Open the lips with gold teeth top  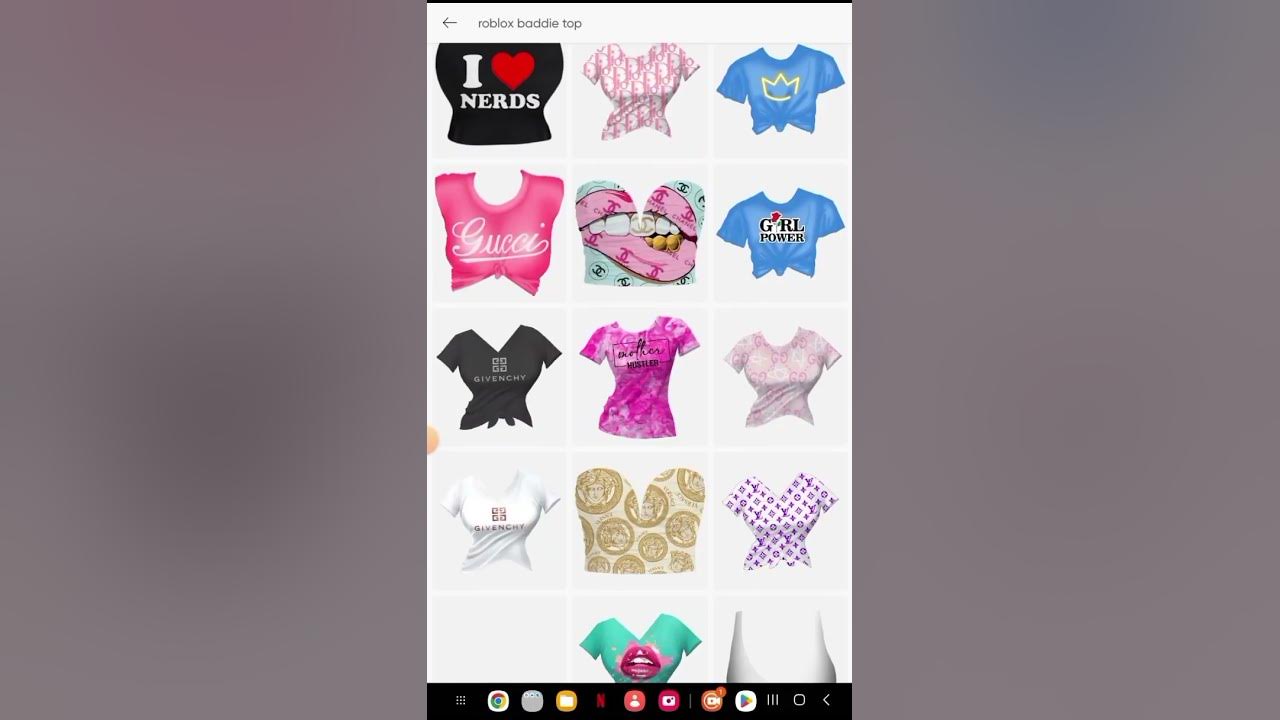[640, 233]
